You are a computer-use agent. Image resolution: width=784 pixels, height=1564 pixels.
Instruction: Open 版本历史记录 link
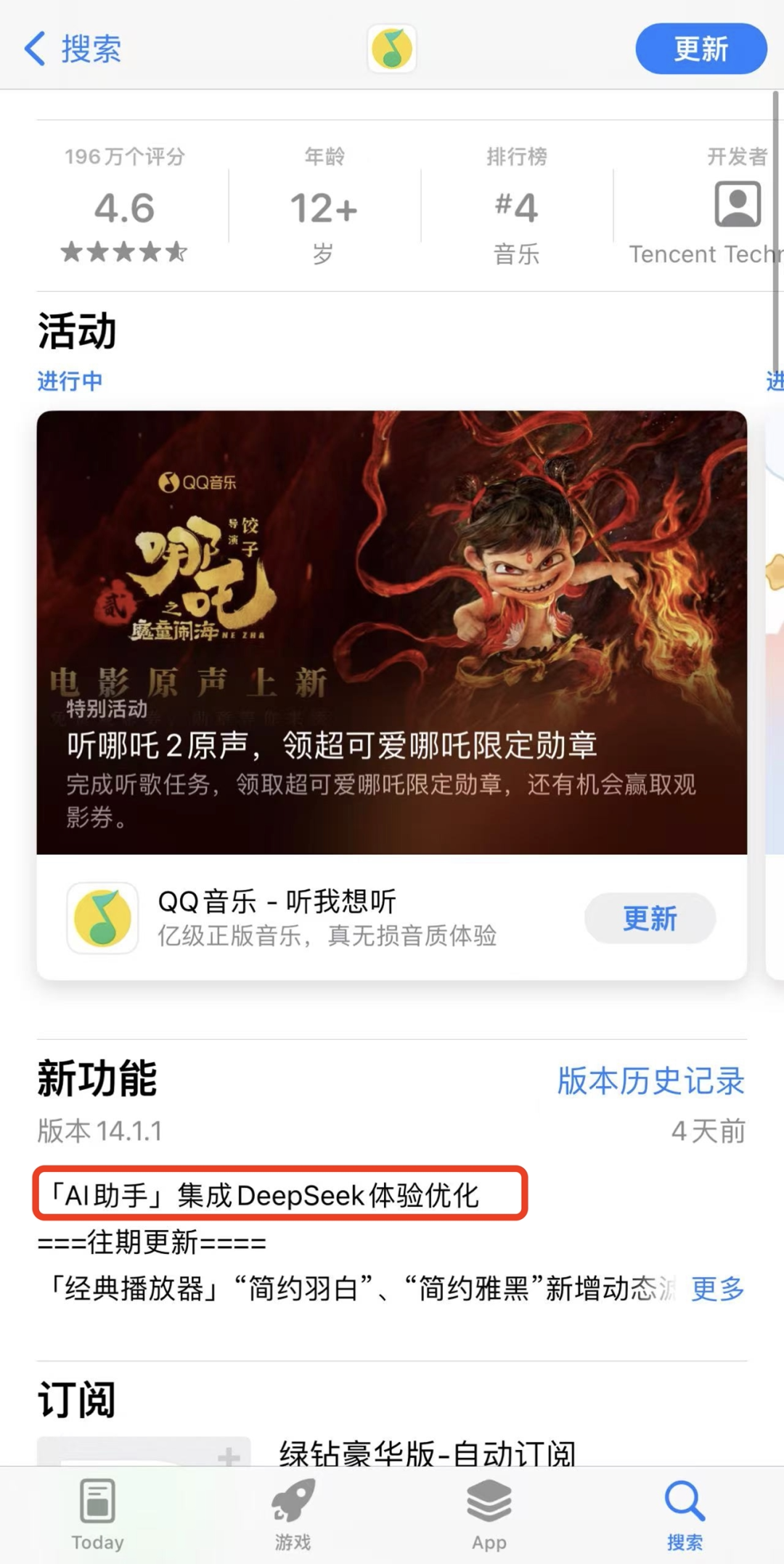point(650,1080)
